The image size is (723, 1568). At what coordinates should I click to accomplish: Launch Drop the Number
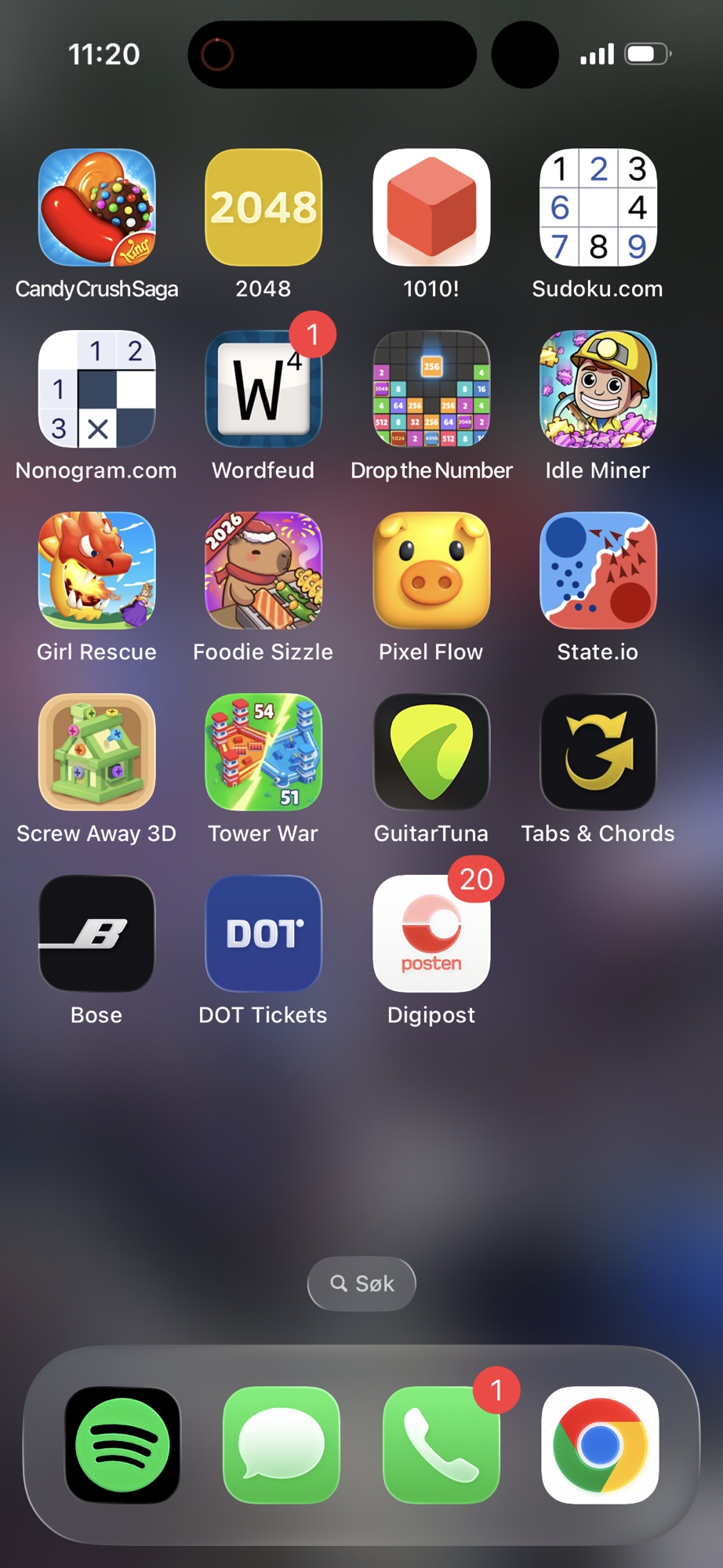(x=431, y=389)
